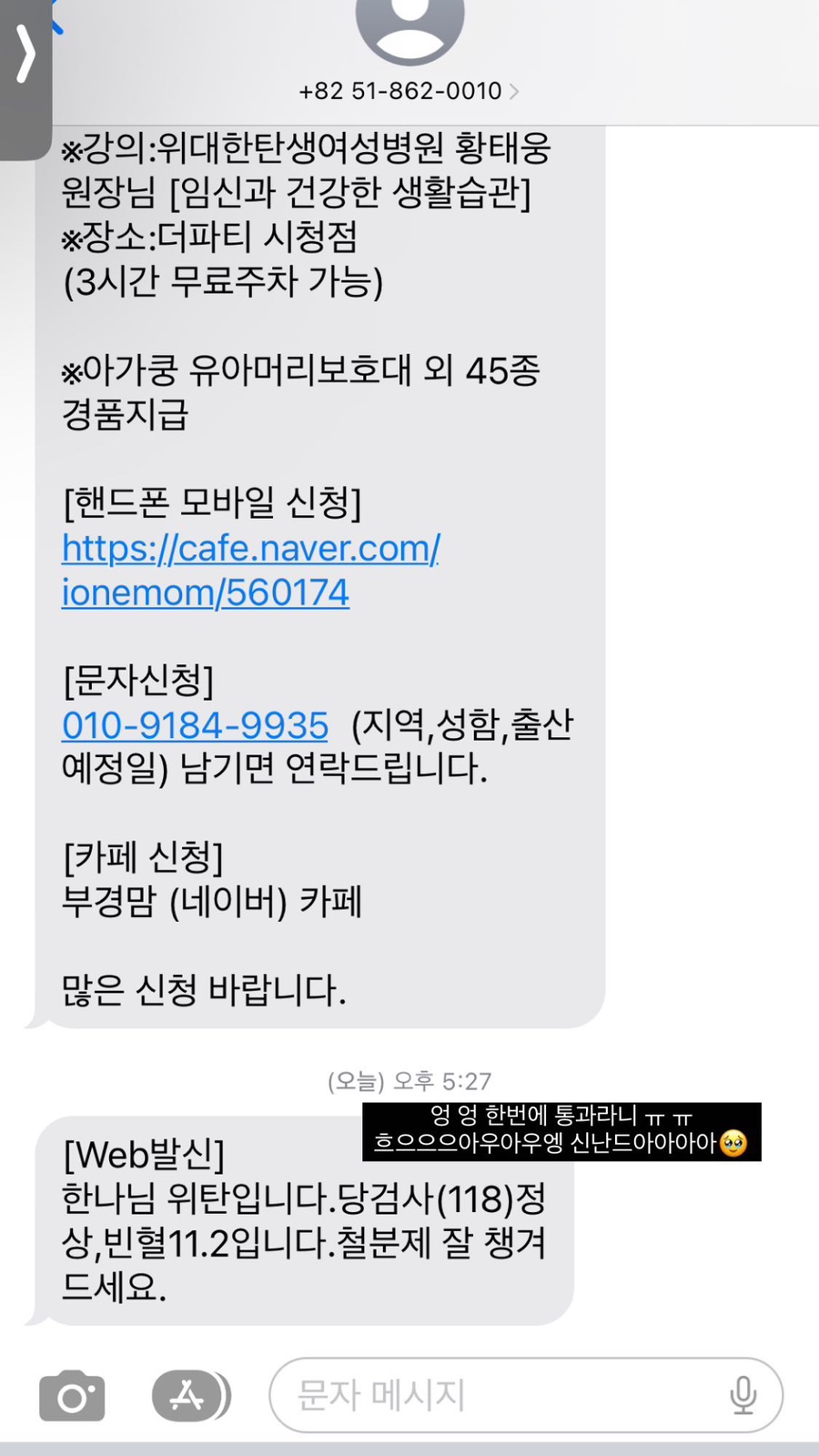This screenshot has height=1456, width=819.
Task: Tap the microphone dictation icon
Action: pyautogui.click(x=743, y=1395)
